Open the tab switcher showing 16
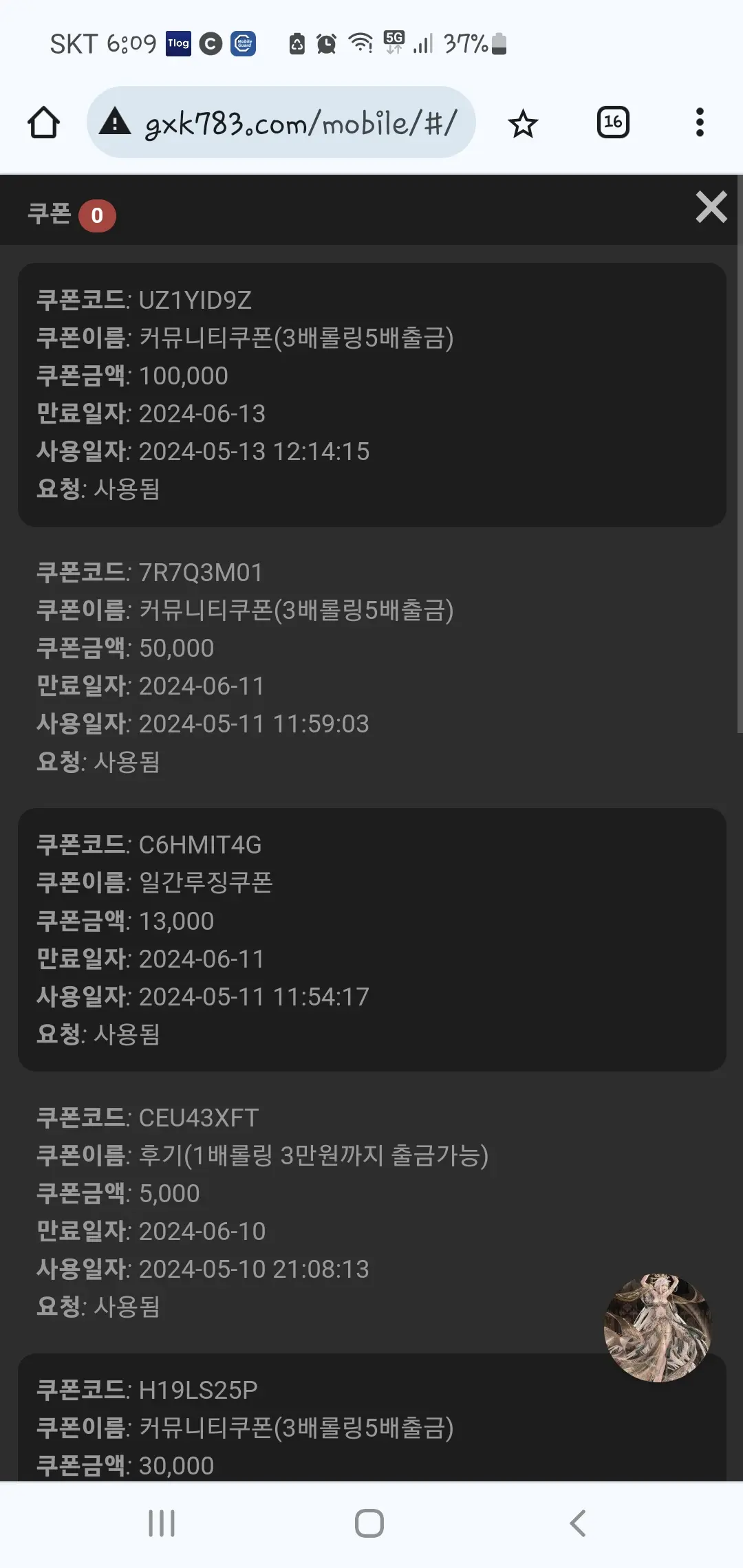Image resolution: width=743 pixels, height=1568 pixels. (x=612, y=122)
